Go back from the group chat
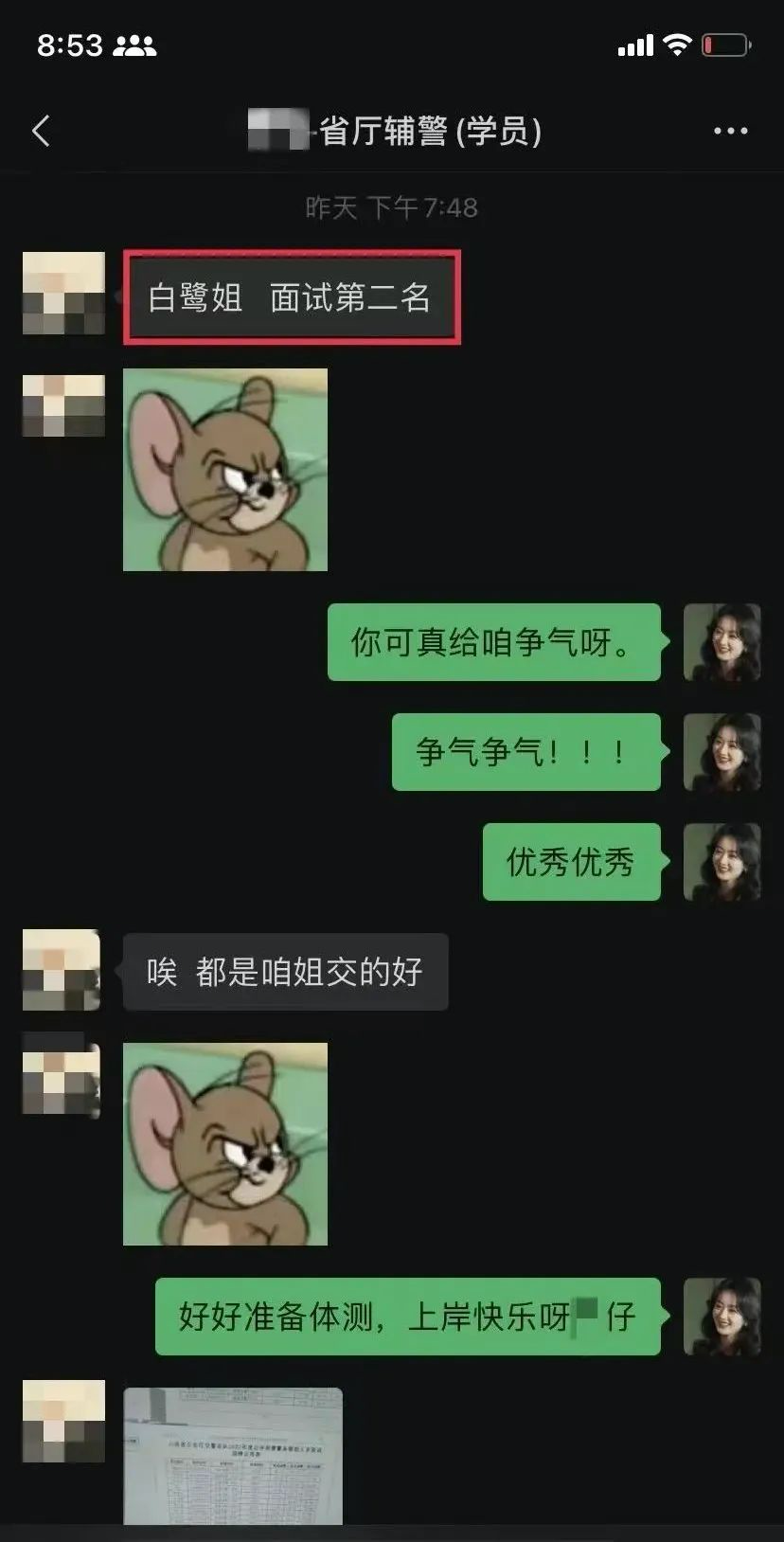 click(41, 131)
